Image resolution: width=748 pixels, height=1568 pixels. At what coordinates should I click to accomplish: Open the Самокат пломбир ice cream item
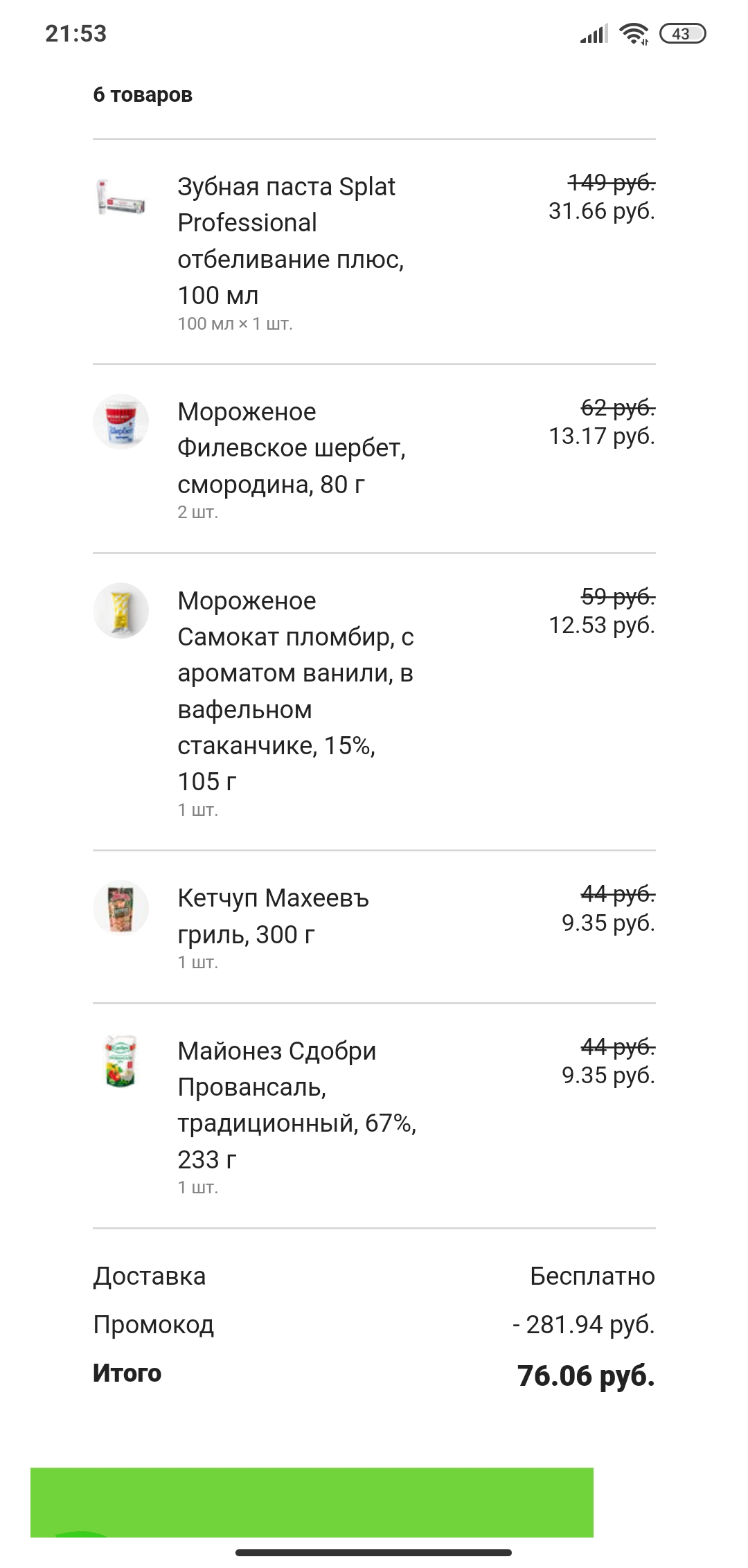tap(374, 702)
